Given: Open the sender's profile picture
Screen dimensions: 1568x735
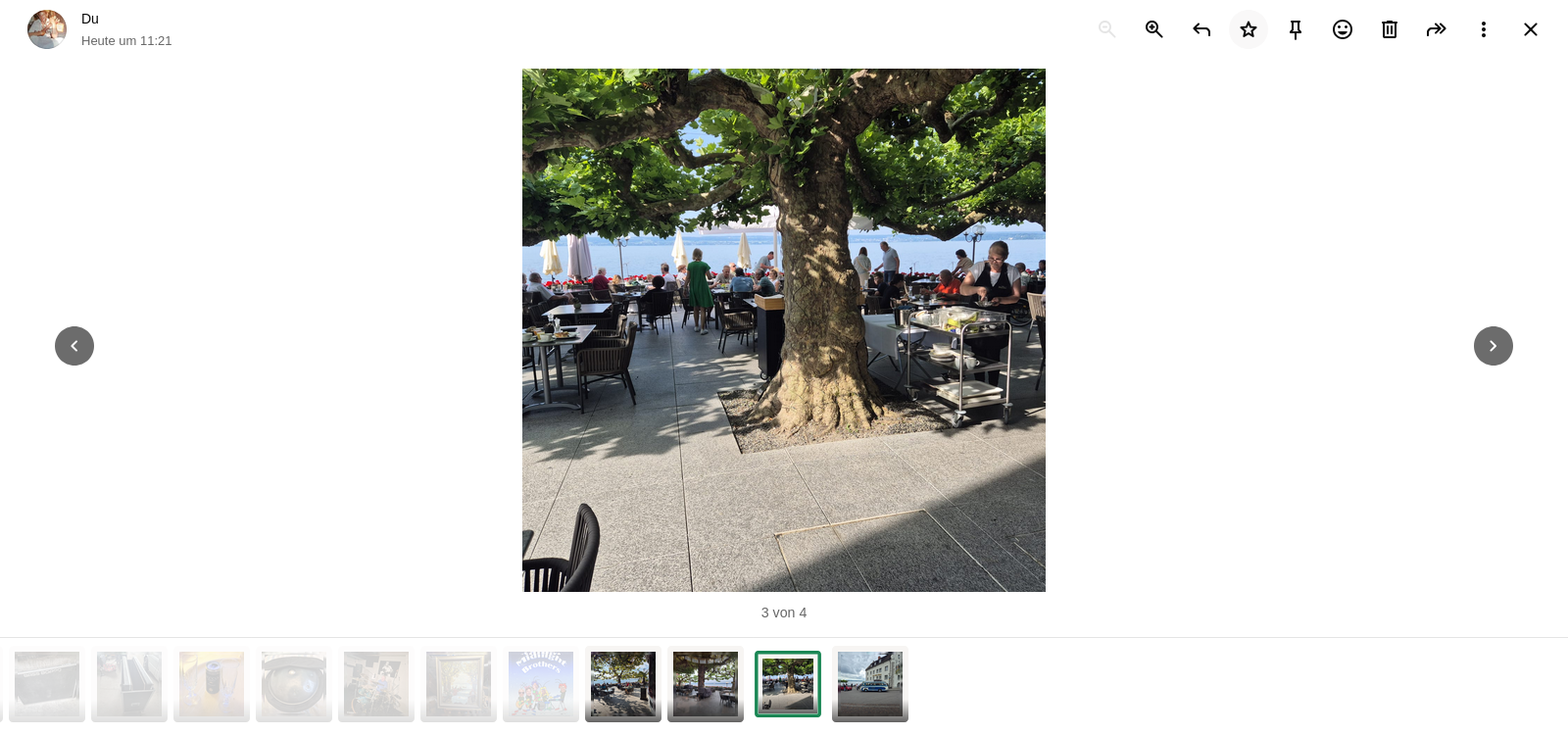Looking at the screenshot, I should (47, 29).
